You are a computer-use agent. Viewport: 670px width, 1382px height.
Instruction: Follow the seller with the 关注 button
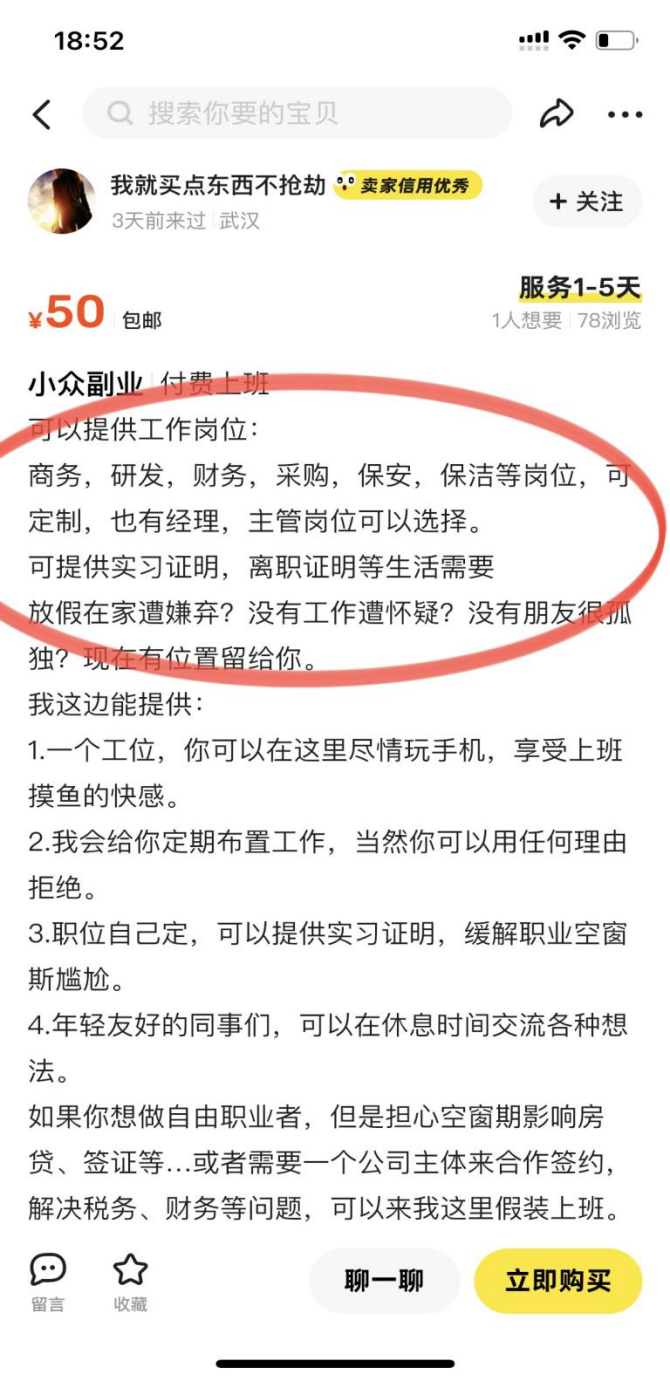coord(586,202)
